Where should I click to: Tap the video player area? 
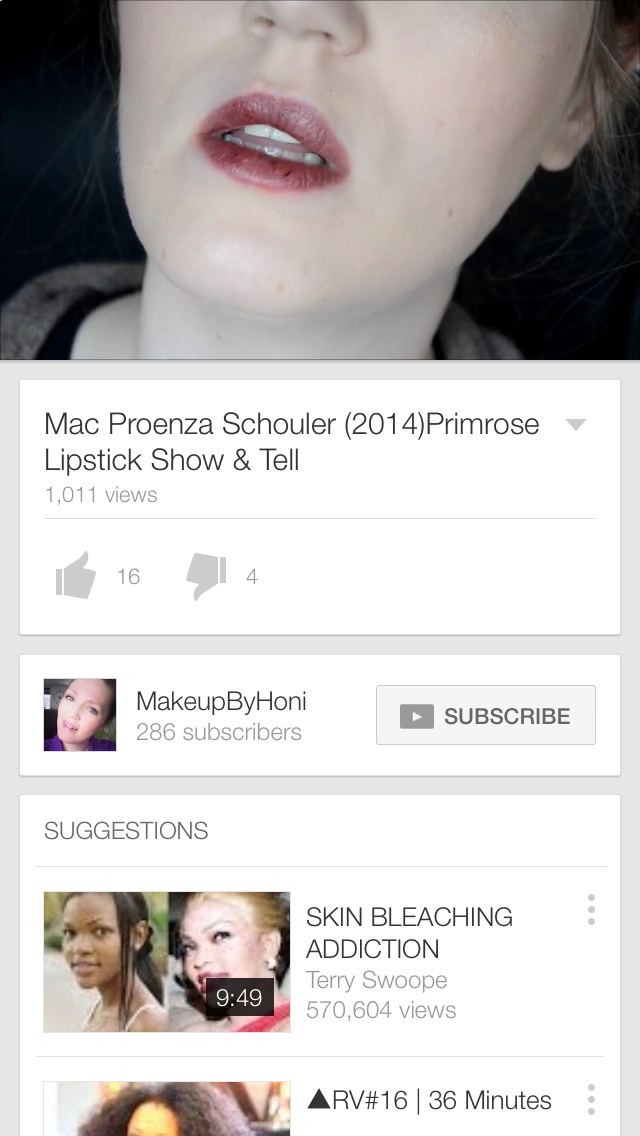pyautogui.click(x=320, y=180)
